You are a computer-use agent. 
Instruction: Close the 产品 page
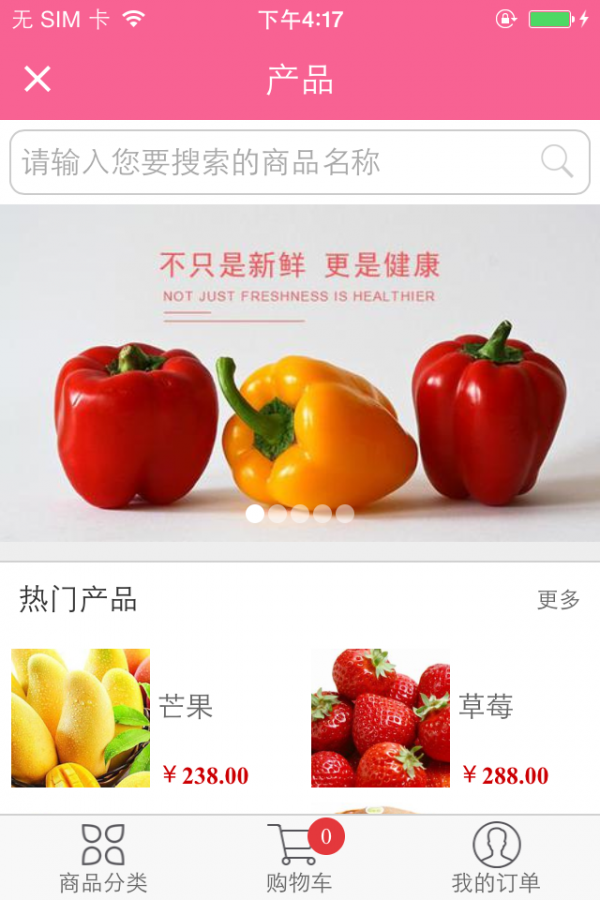[37, 79]
